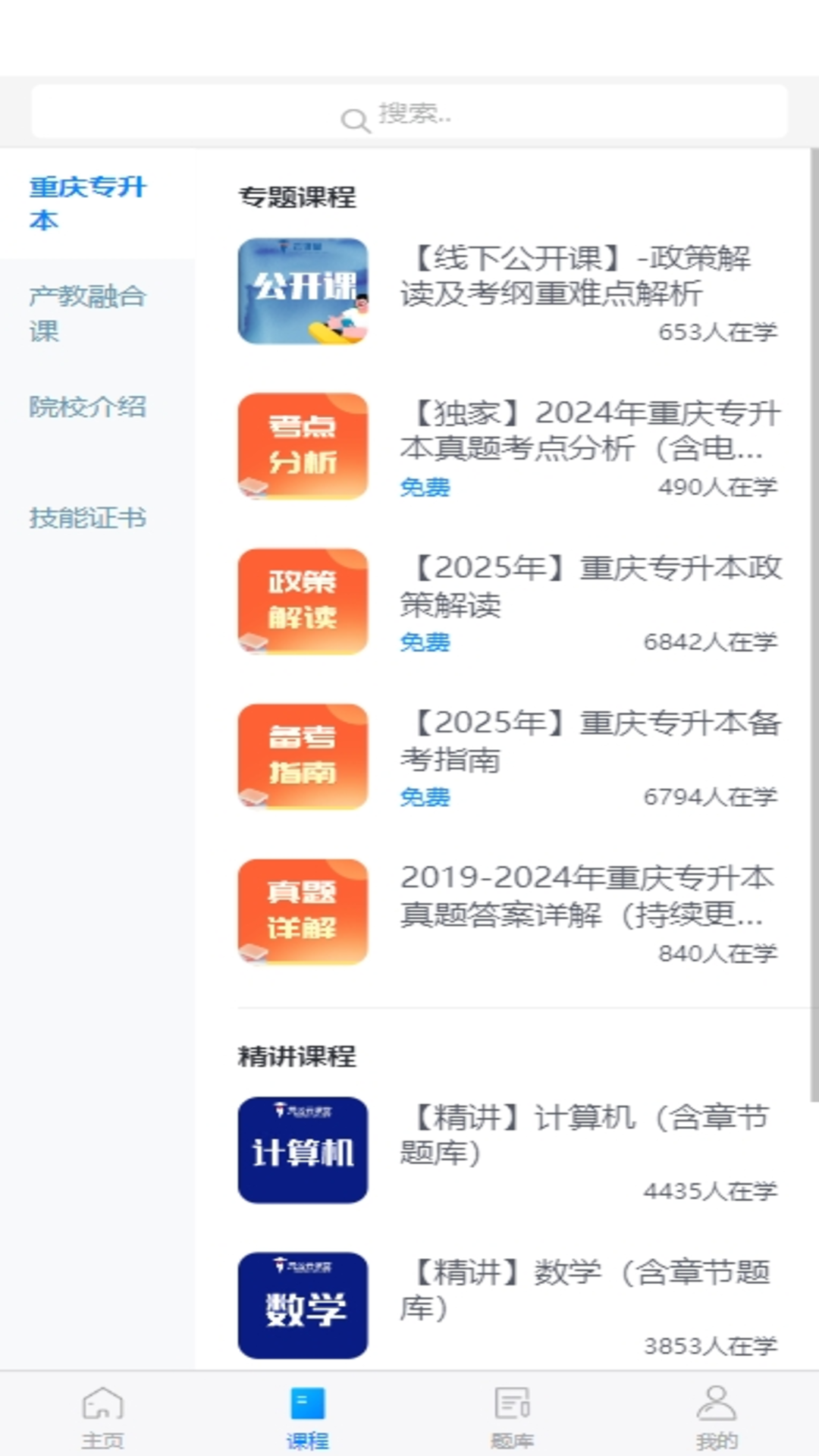The height and width of the screenshot is (1456, 819).
Task: Open the 线下公开课 政策解读 course
Action: click(x=508, y=292)
